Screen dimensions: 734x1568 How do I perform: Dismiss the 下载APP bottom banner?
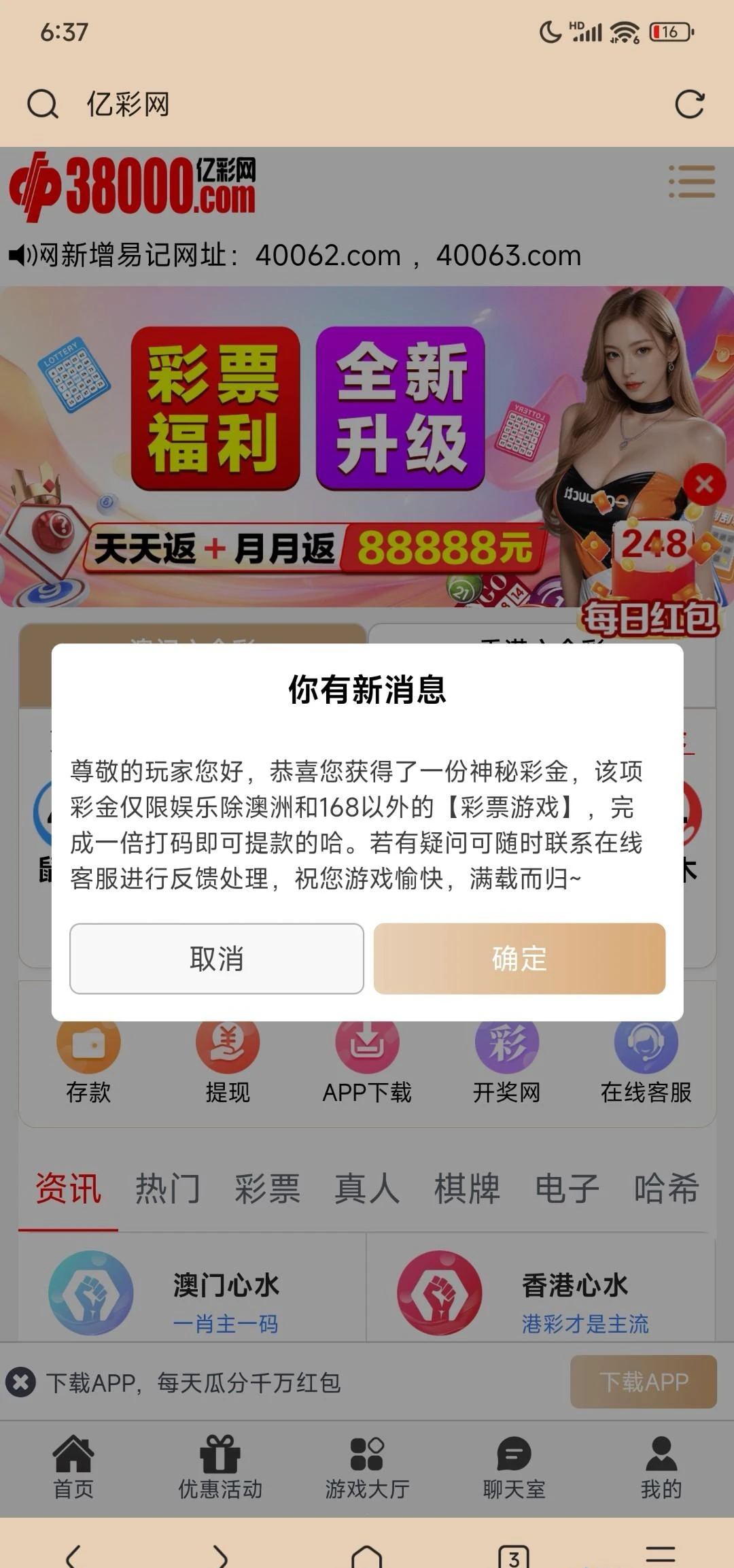click(x=20, y=1382)
